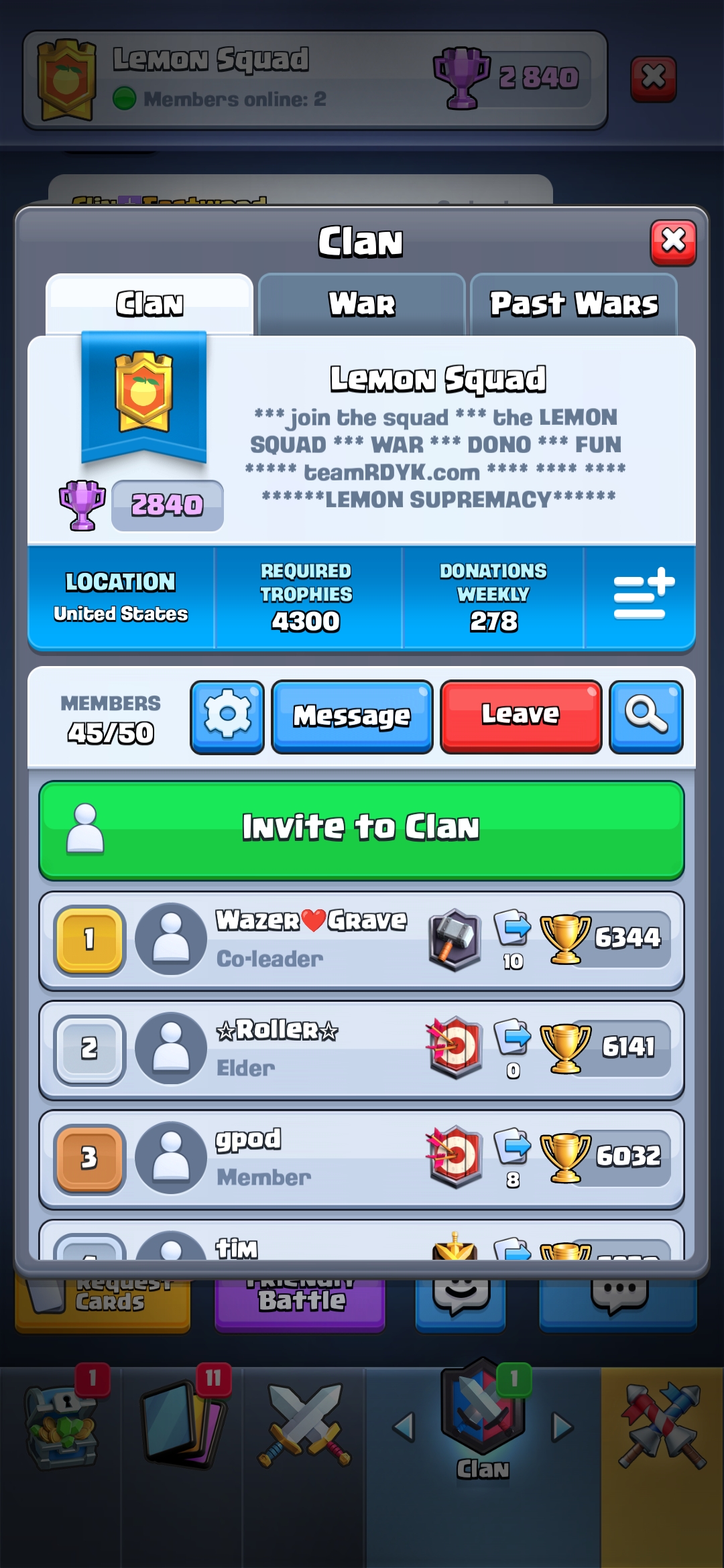
Task: Close the Clan dialog
Action: point(673,242)
